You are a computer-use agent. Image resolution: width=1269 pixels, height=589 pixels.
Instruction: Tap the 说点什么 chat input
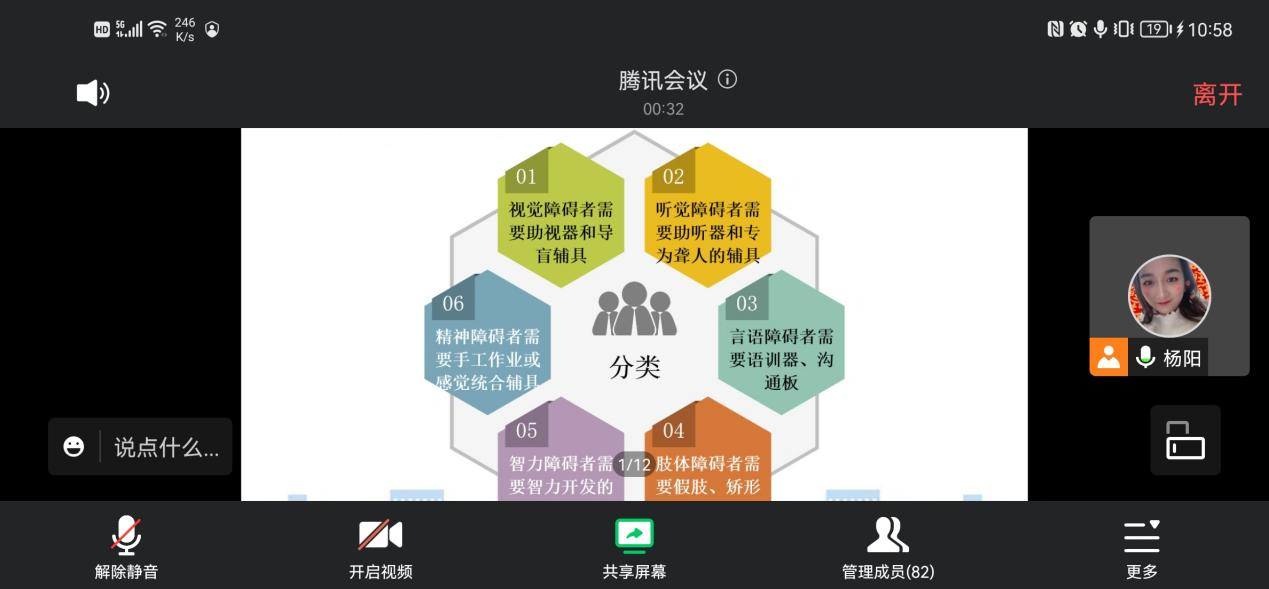point(166,447)
